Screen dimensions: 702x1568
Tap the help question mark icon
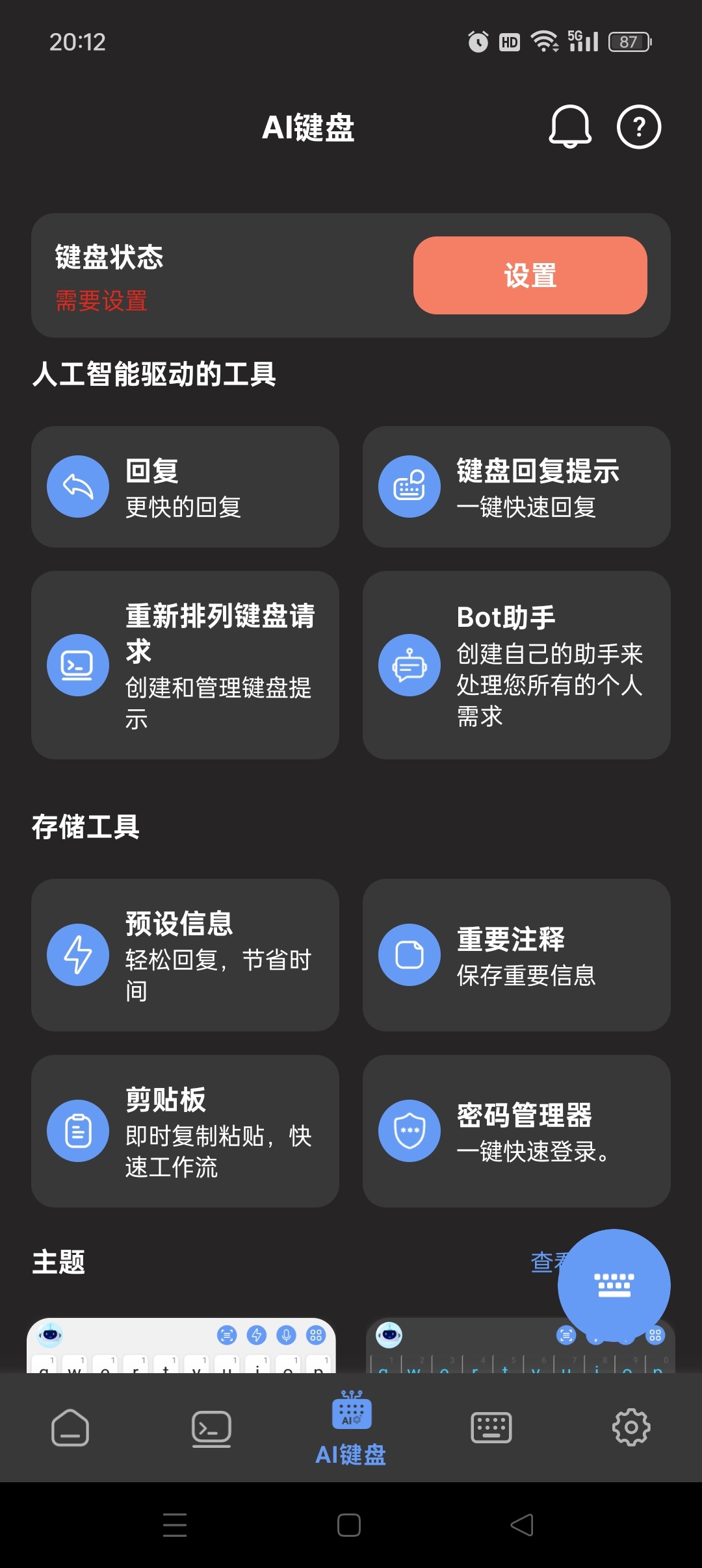[x=639, y=128]
